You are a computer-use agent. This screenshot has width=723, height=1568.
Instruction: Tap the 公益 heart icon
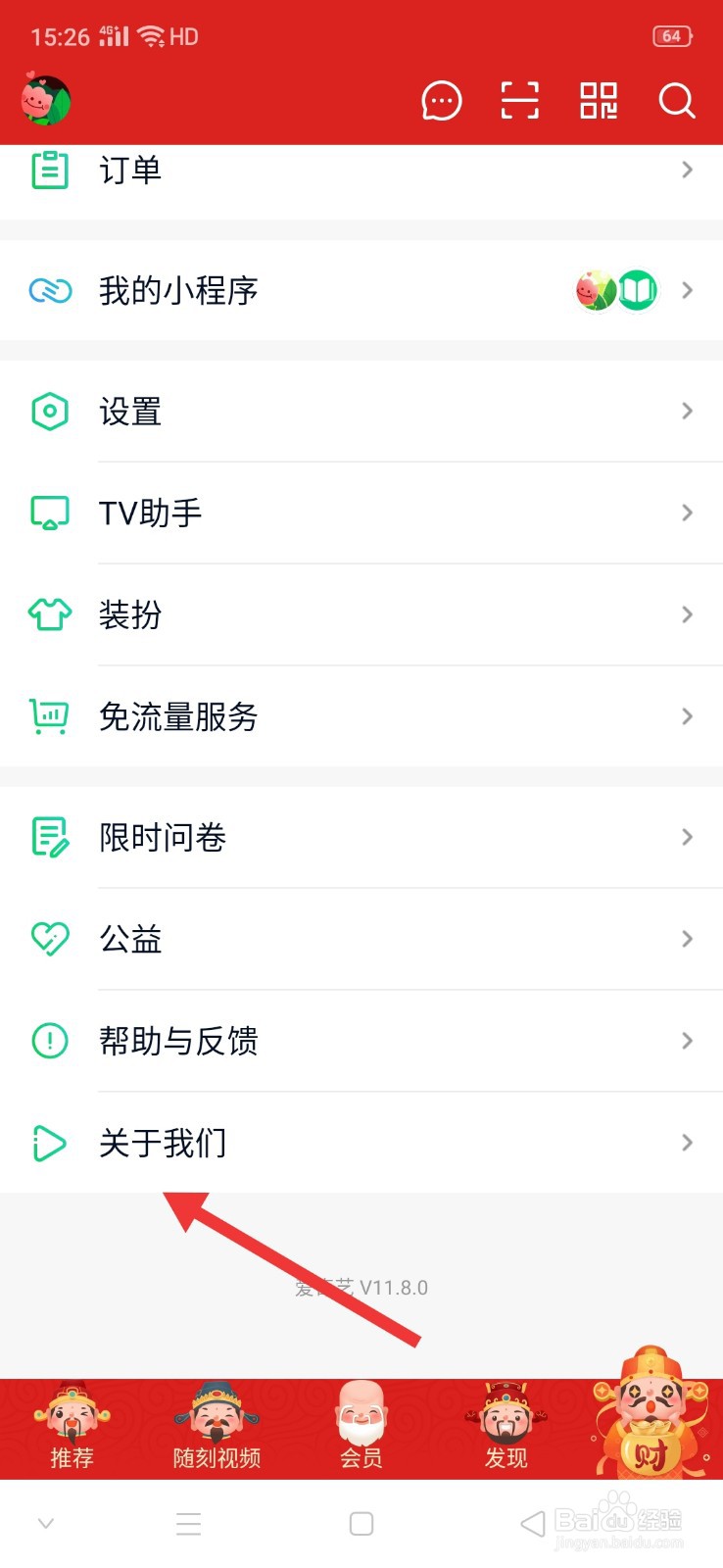pos(48,939)
